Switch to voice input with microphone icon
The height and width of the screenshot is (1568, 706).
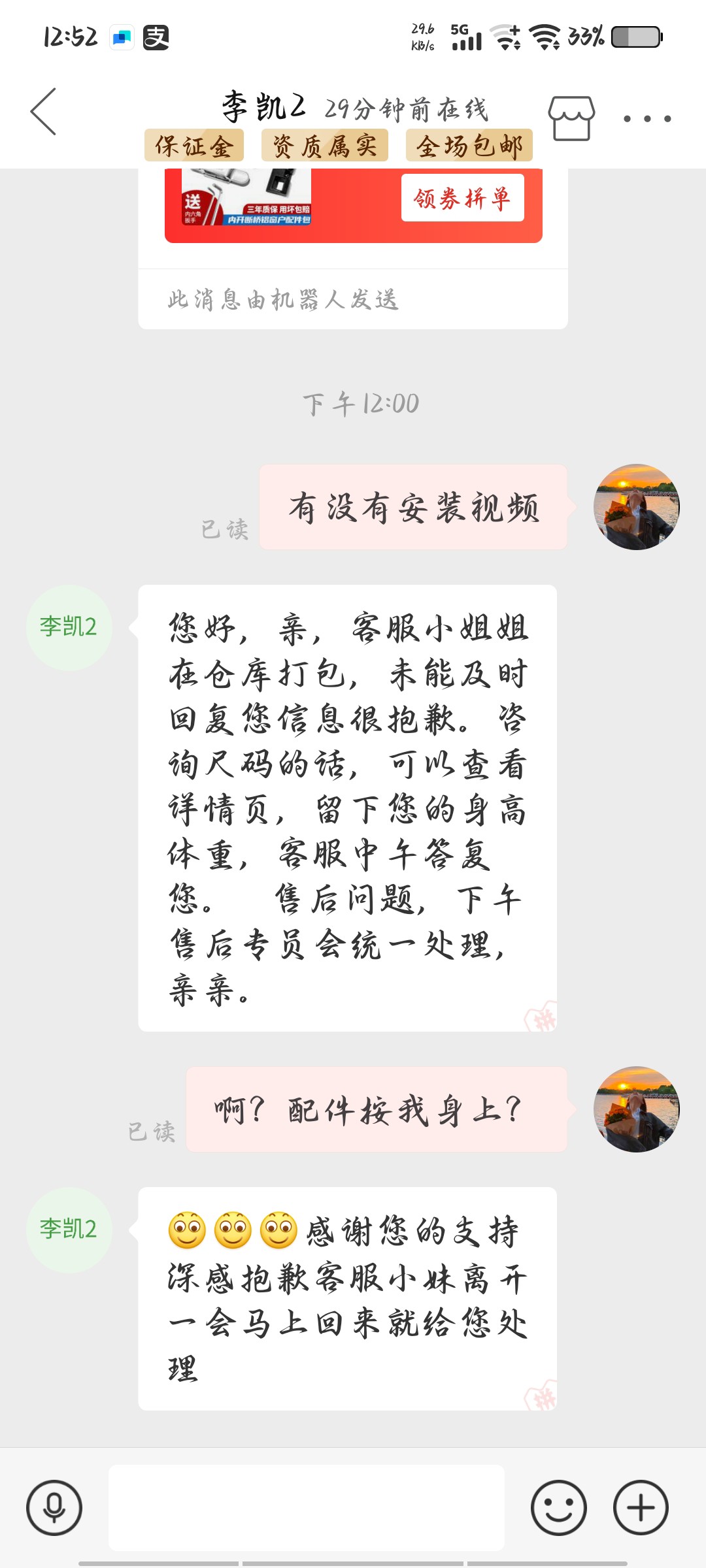point(54,1507)
